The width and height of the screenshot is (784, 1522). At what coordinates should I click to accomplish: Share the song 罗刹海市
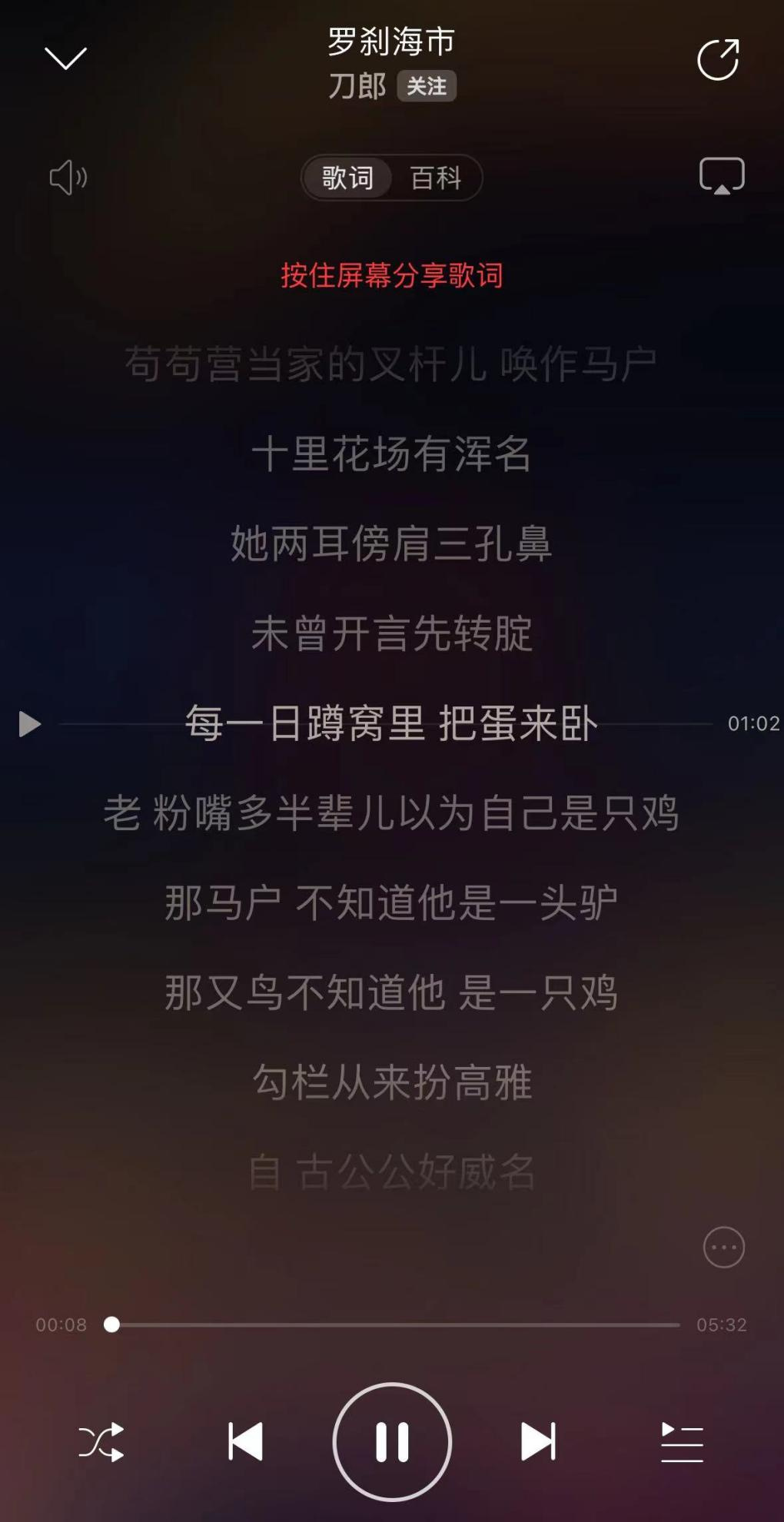click(718, 59)
